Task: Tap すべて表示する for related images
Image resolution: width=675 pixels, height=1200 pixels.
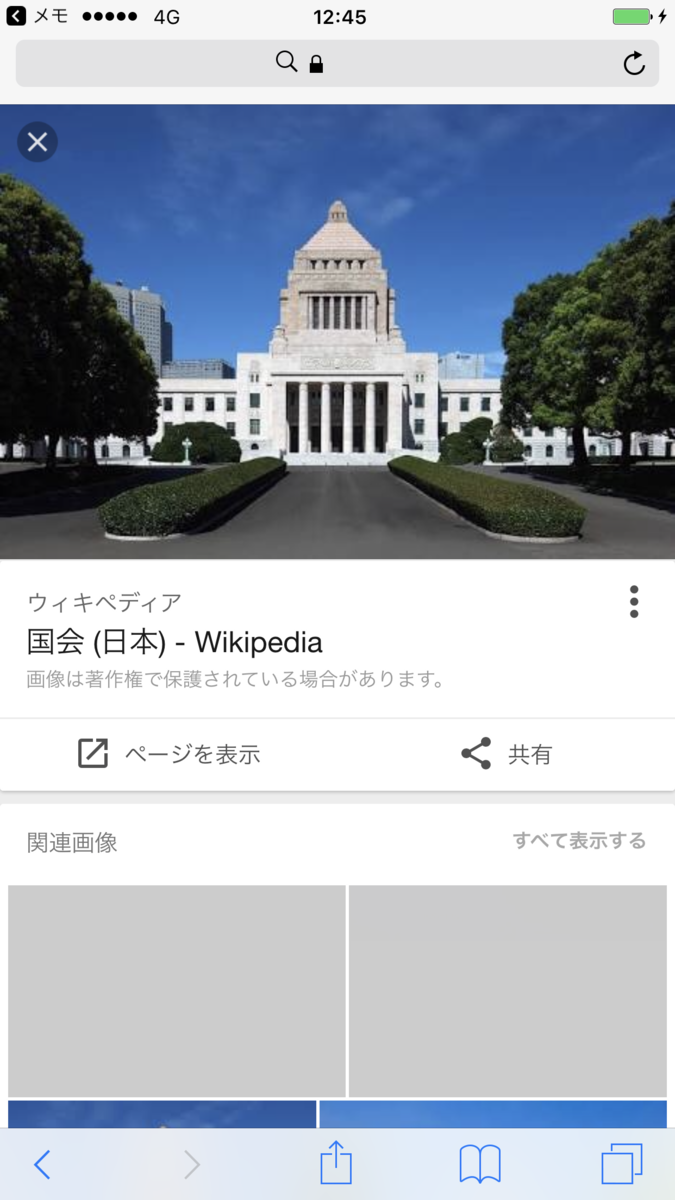Action: point(579,841)
